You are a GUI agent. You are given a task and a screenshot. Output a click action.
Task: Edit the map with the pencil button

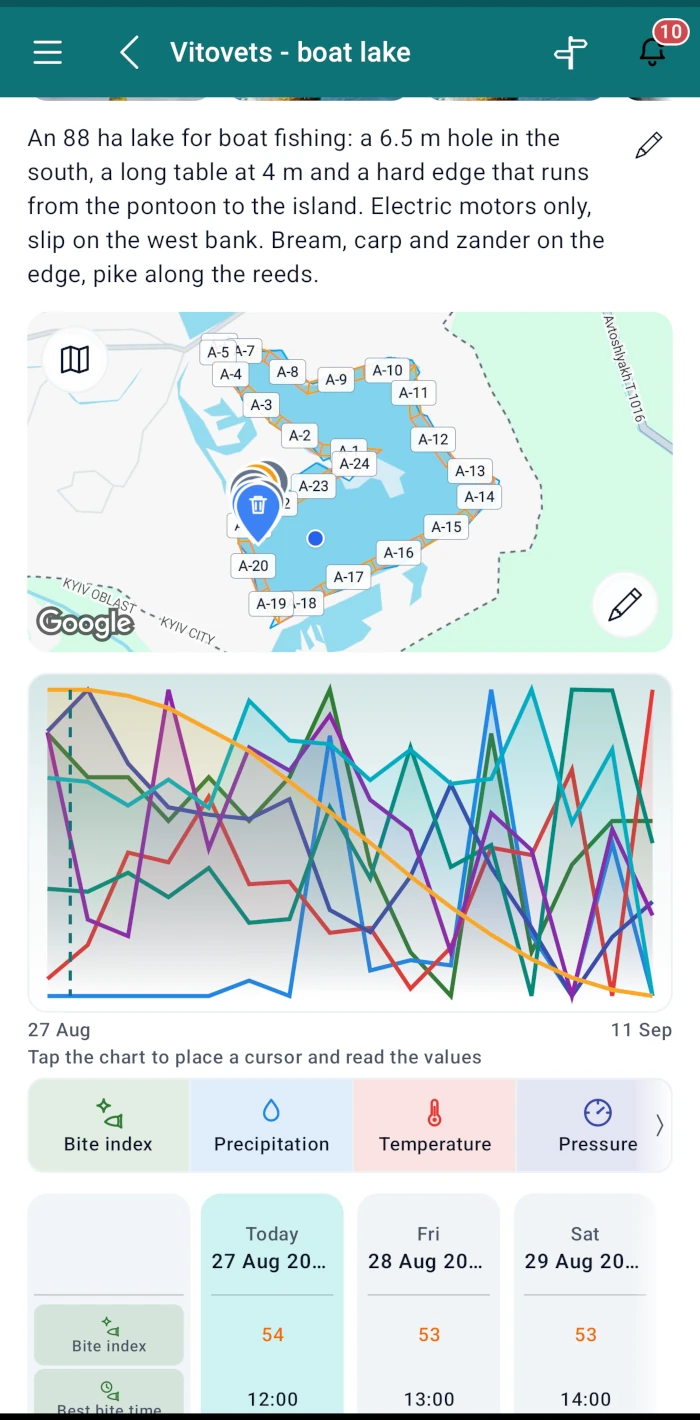[624, 604]
